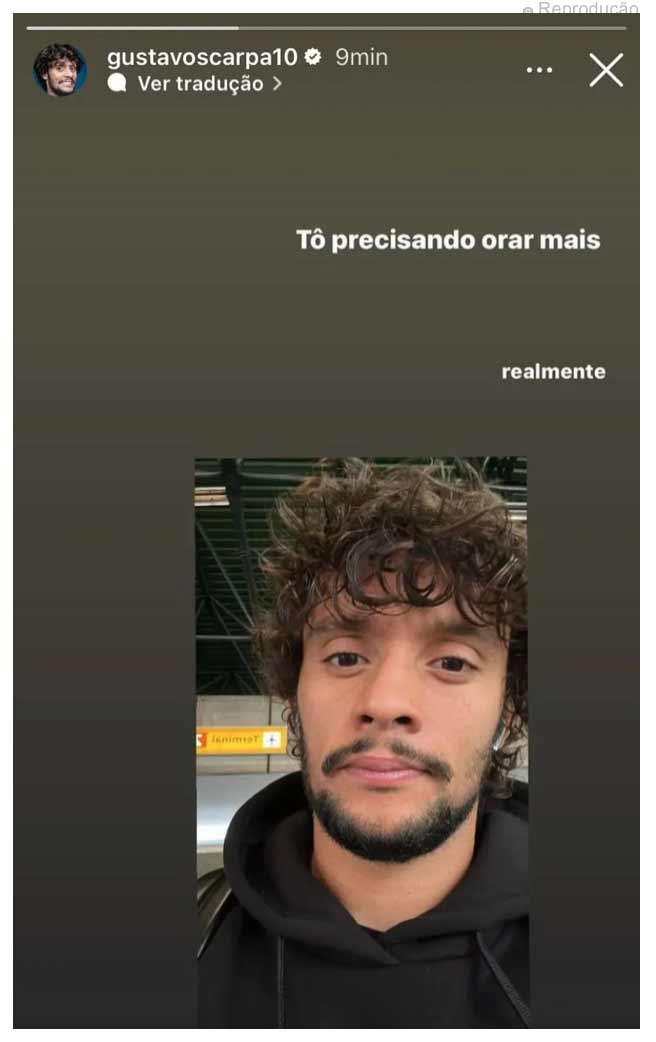Close the story viewer
The image size is (656, 1042).
[x=606, y=70]
